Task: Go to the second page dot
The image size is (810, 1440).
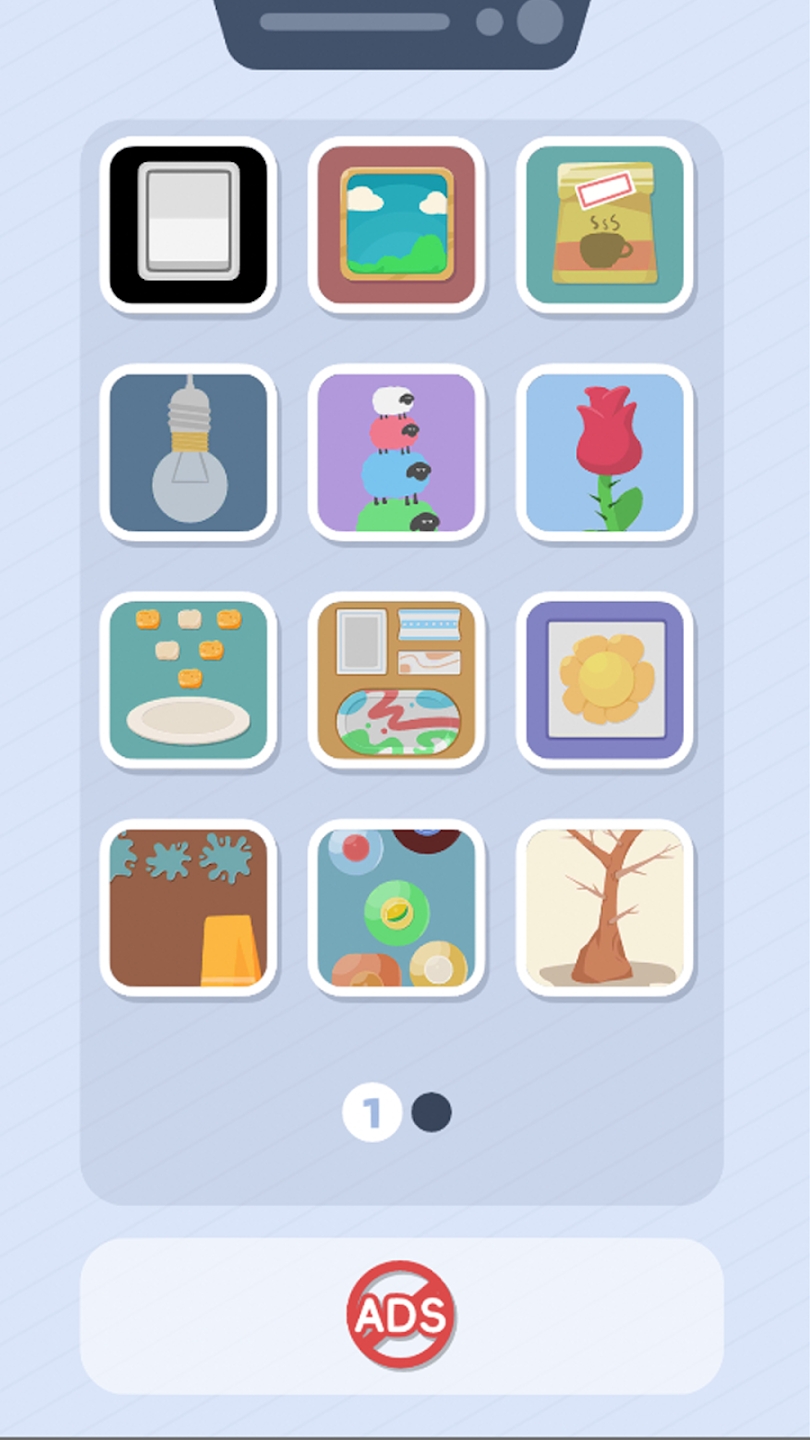Action: (431, 1112)
